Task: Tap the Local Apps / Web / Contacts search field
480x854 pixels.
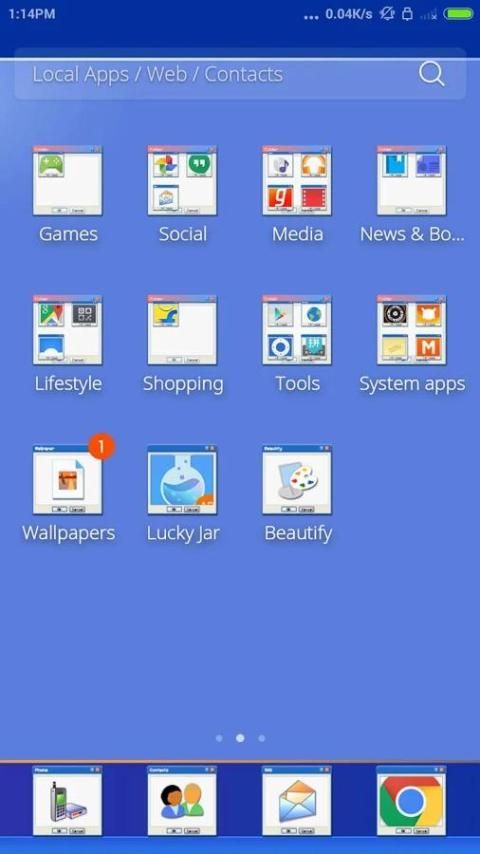Action: click(240, 74)
